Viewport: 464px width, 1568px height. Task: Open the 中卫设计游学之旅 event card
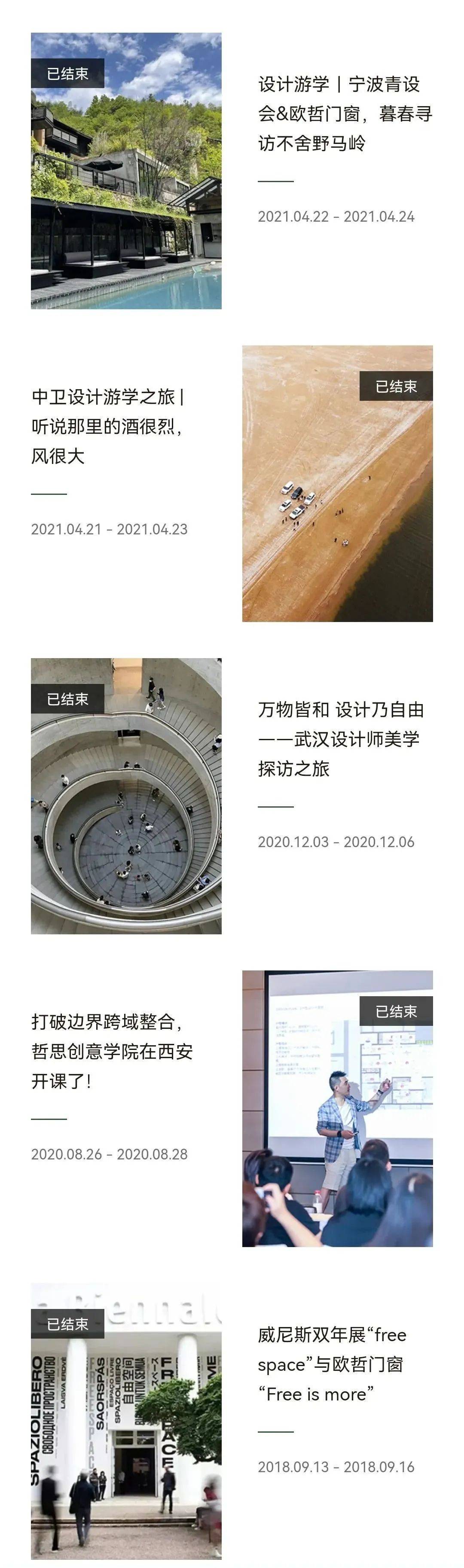pos(108,426)
